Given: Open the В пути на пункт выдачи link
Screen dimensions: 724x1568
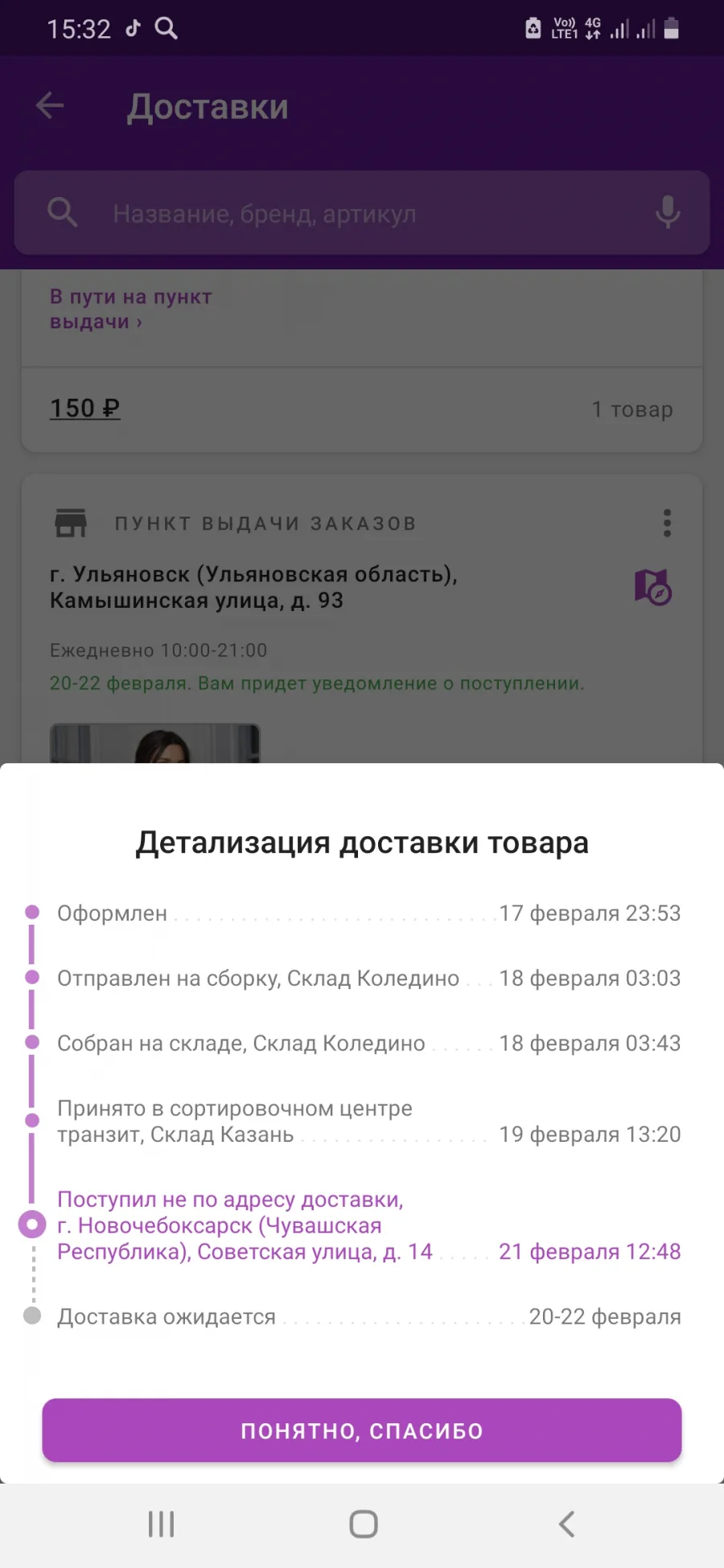Looking at the screenshot, I should [x=130, y=309].
